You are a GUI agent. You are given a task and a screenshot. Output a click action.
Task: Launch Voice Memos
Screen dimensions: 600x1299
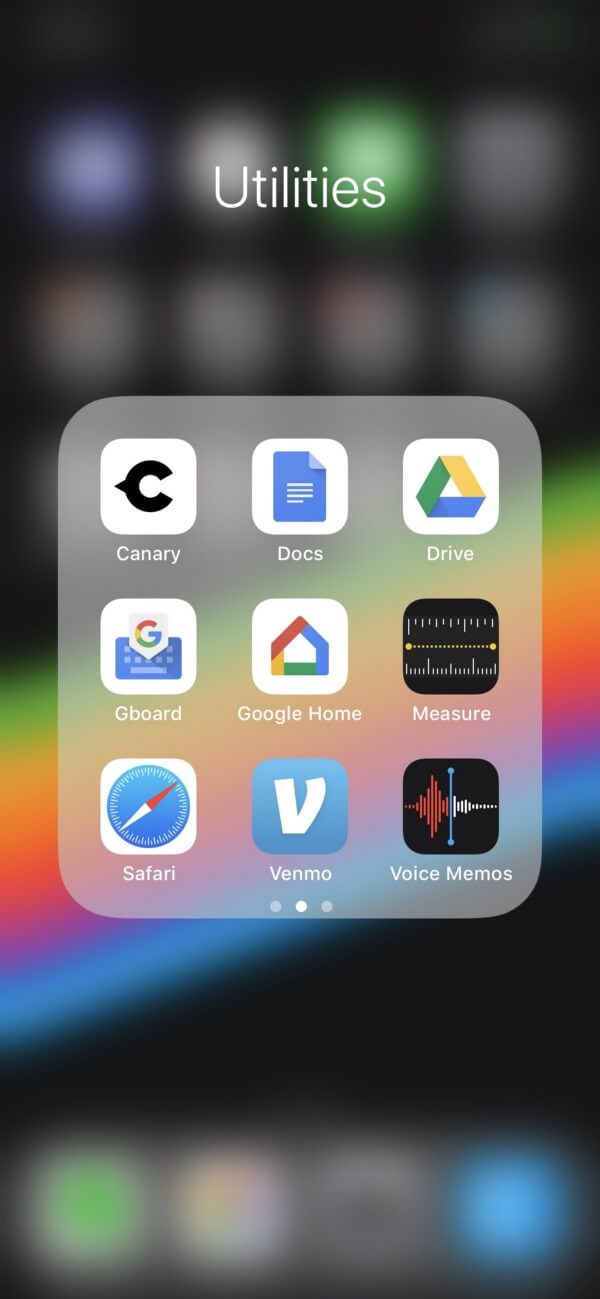click(450, 807)
